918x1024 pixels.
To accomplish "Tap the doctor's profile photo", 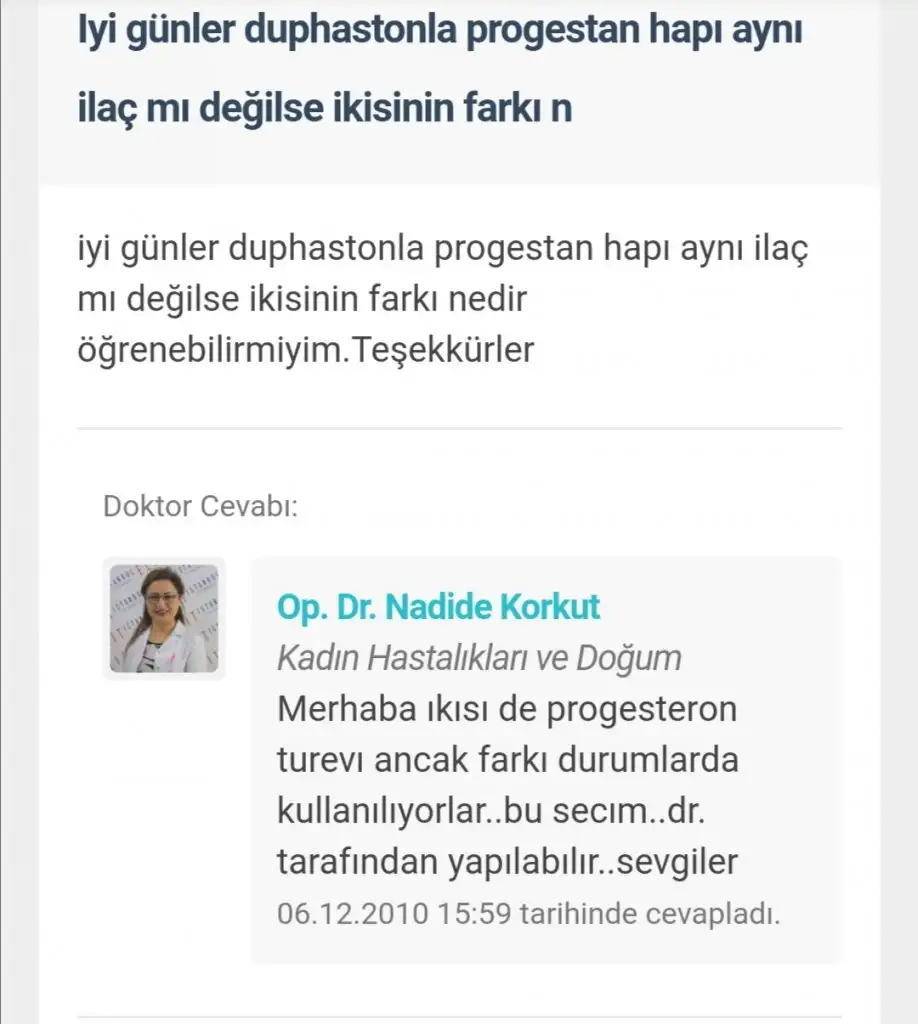I will tap(164, 618).
